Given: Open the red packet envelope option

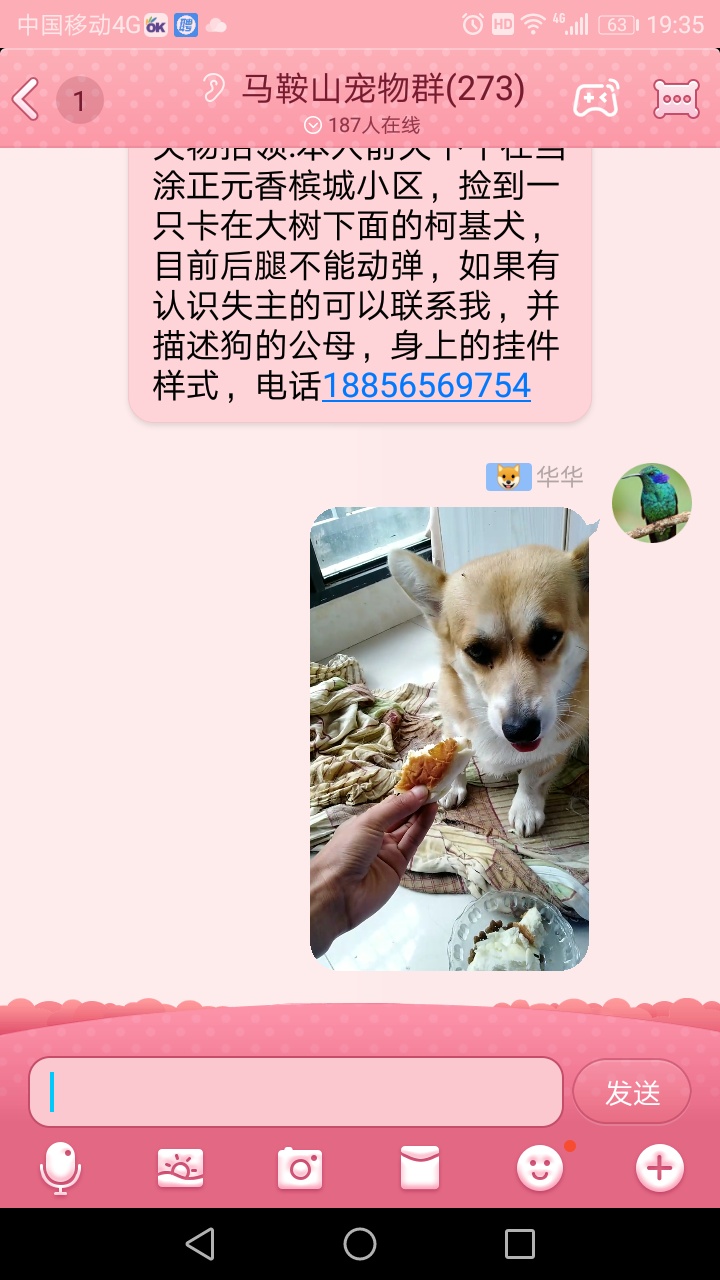Looking at the screenshot, I should coord(420,1166).
